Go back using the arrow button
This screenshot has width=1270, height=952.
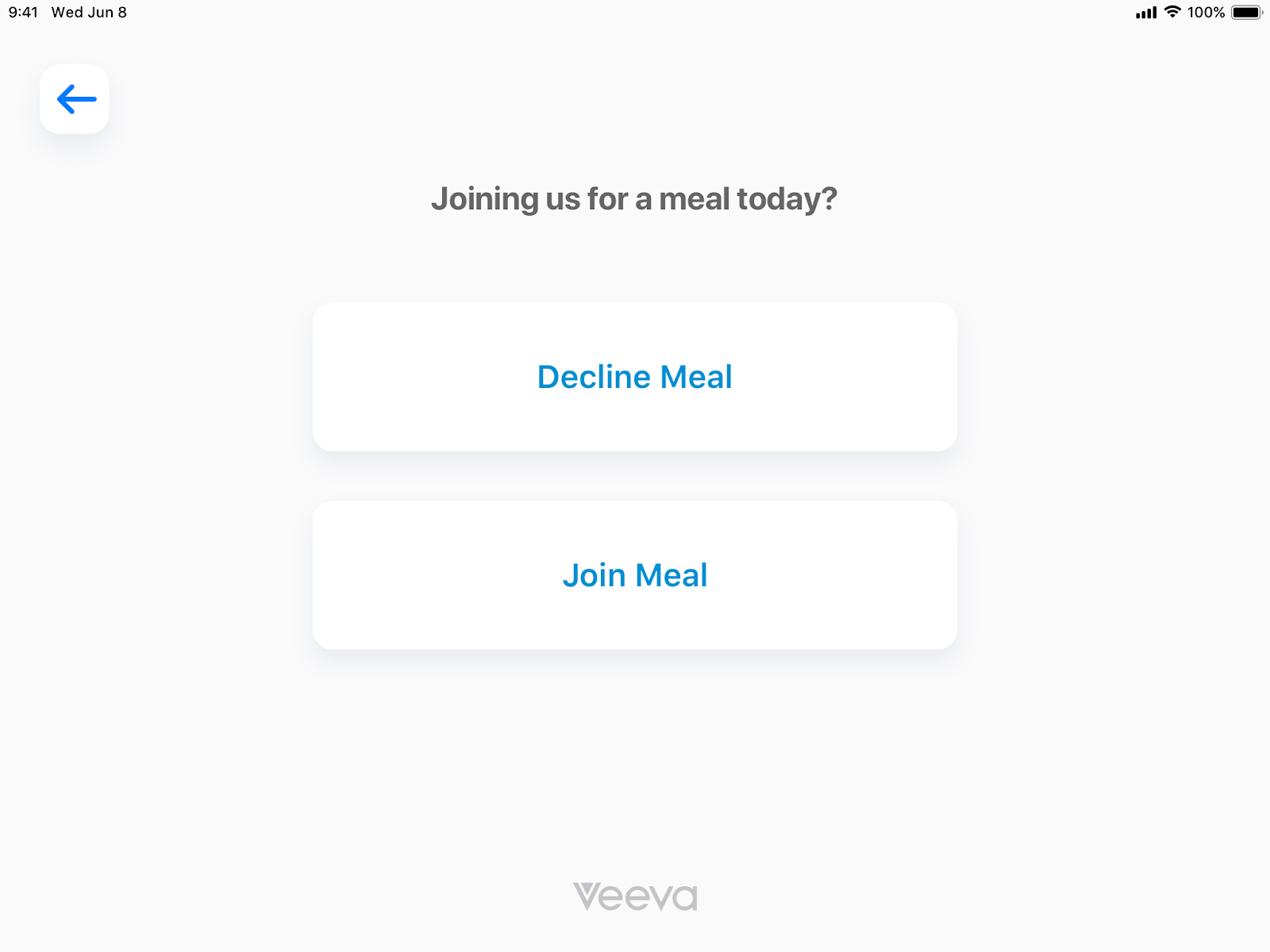(x=75, y=99)
